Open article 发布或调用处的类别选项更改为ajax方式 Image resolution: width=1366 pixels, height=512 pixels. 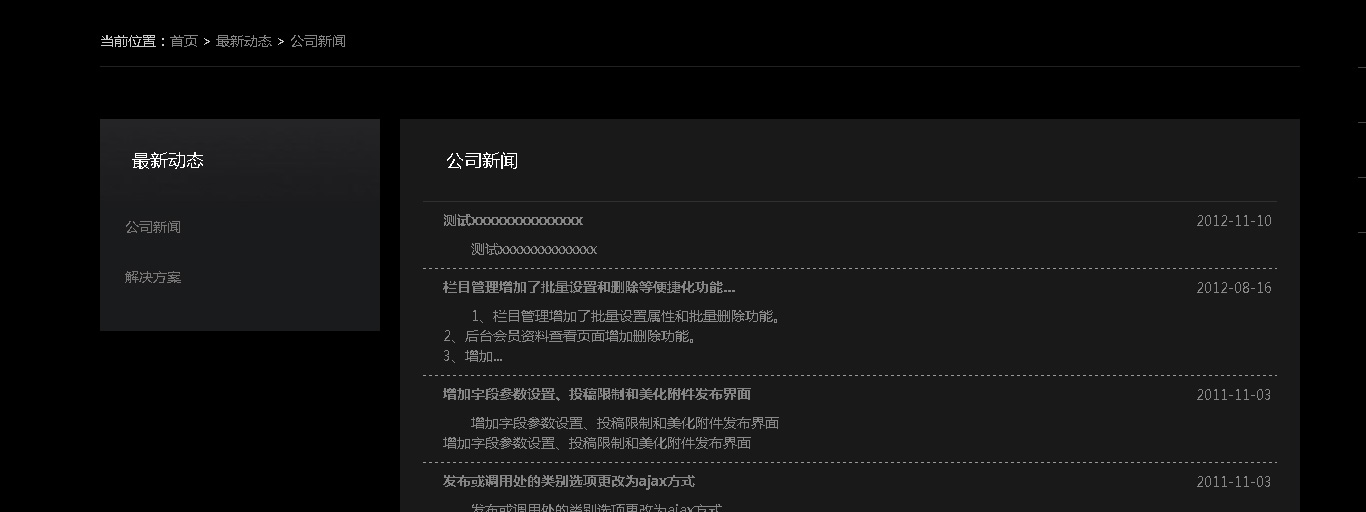569,482
